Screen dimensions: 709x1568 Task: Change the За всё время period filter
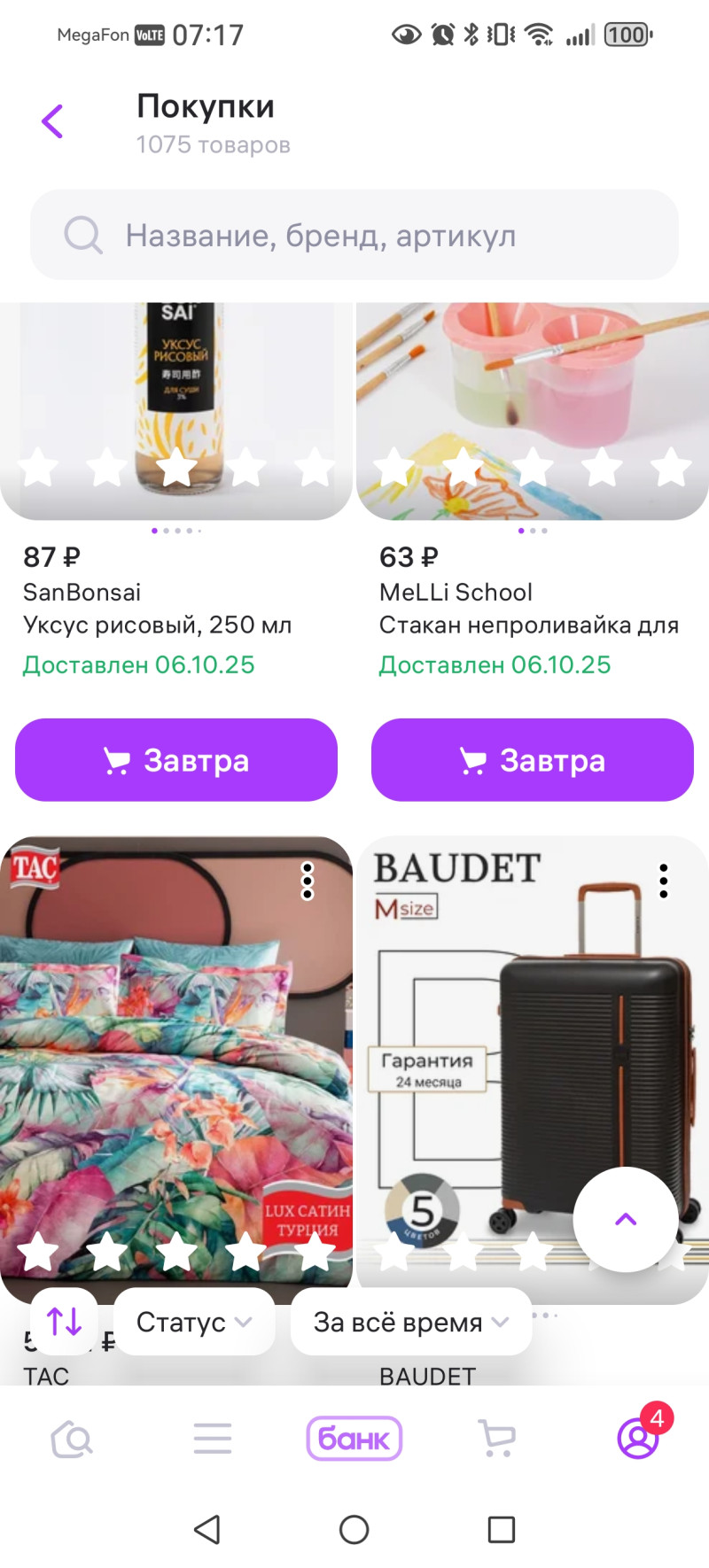[411, 1322]
